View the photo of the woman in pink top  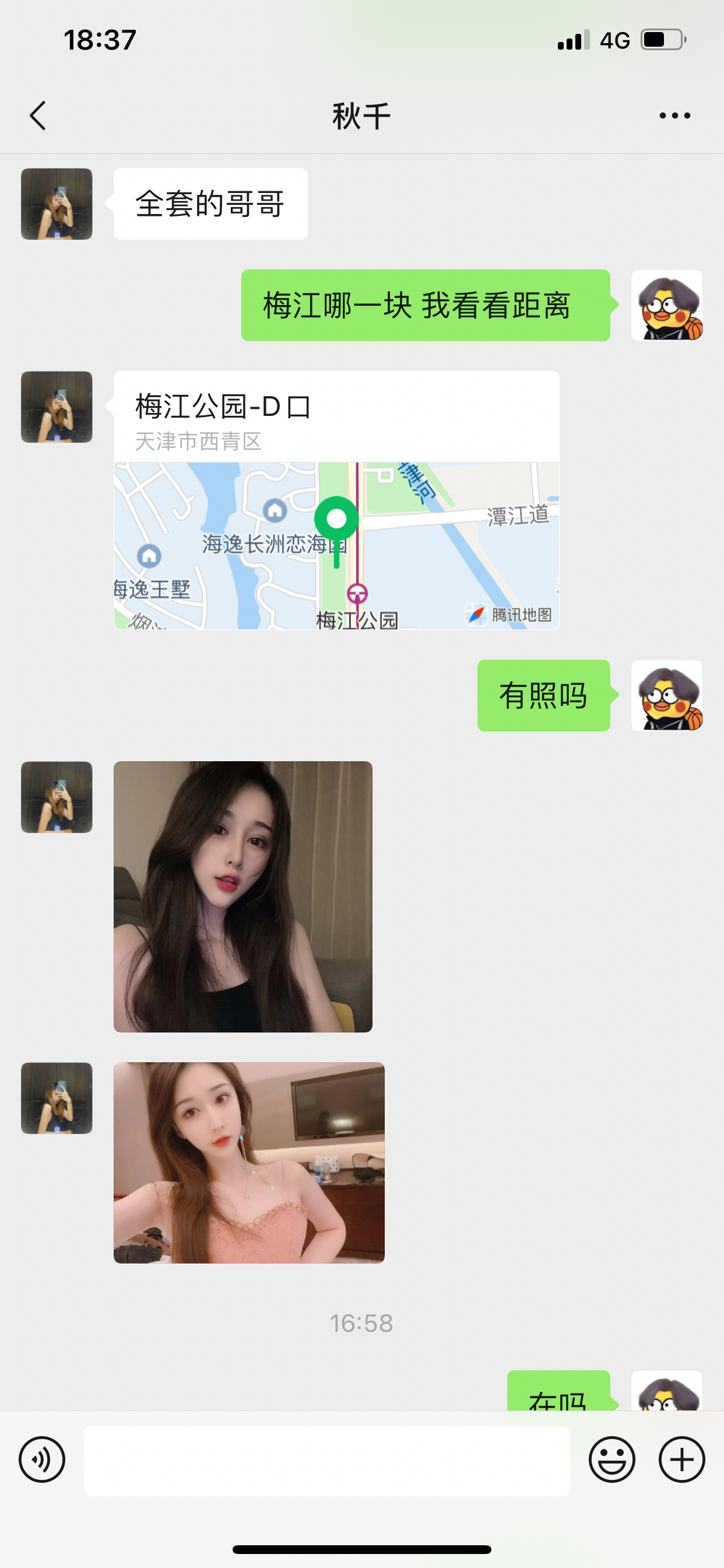249,1162
